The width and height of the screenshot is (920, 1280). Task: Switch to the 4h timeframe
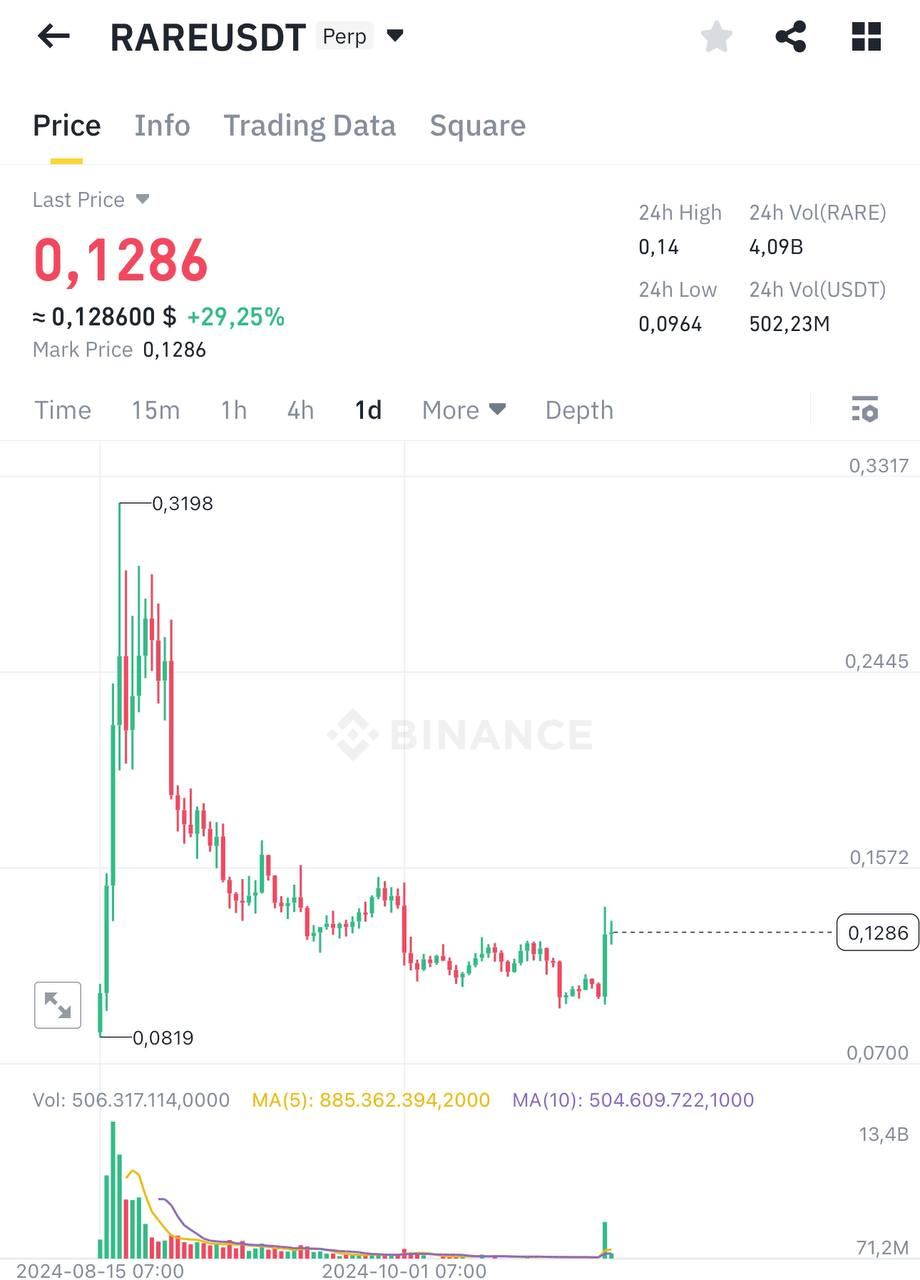coord(299,409)
